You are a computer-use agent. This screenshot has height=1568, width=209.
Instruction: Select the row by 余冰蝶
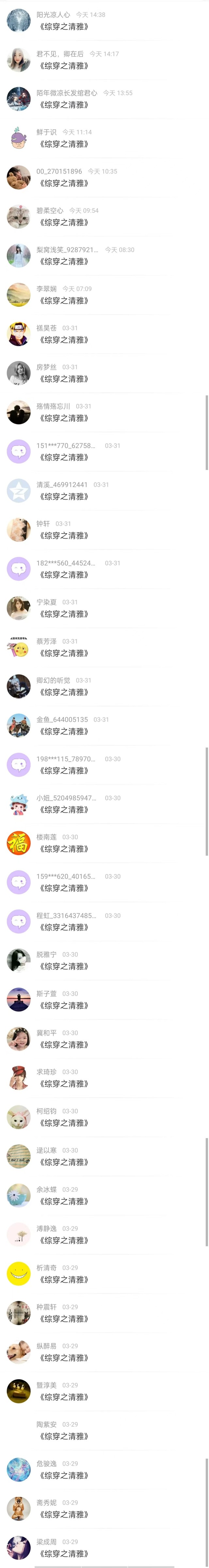click(x=104, y=1196)
